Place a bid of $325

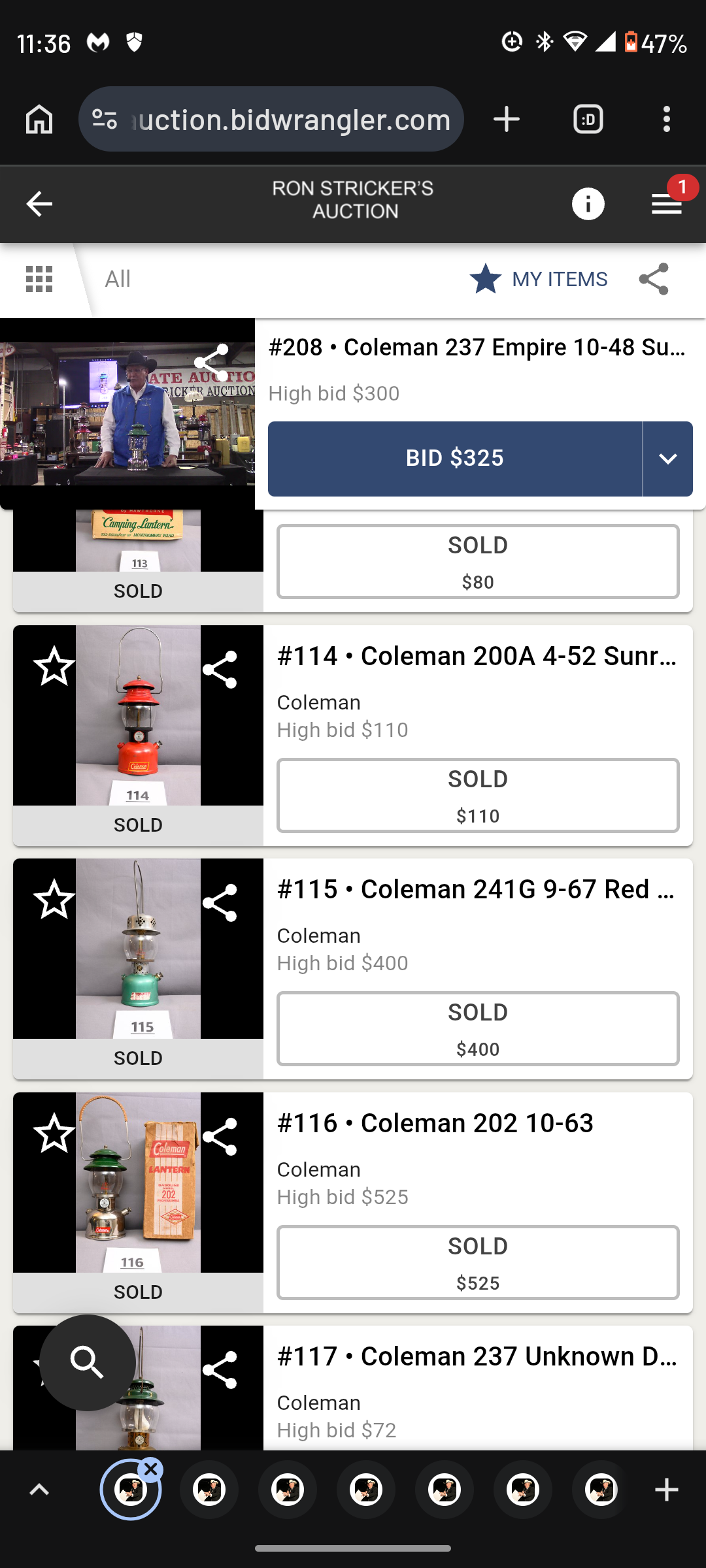pos(455,459)
